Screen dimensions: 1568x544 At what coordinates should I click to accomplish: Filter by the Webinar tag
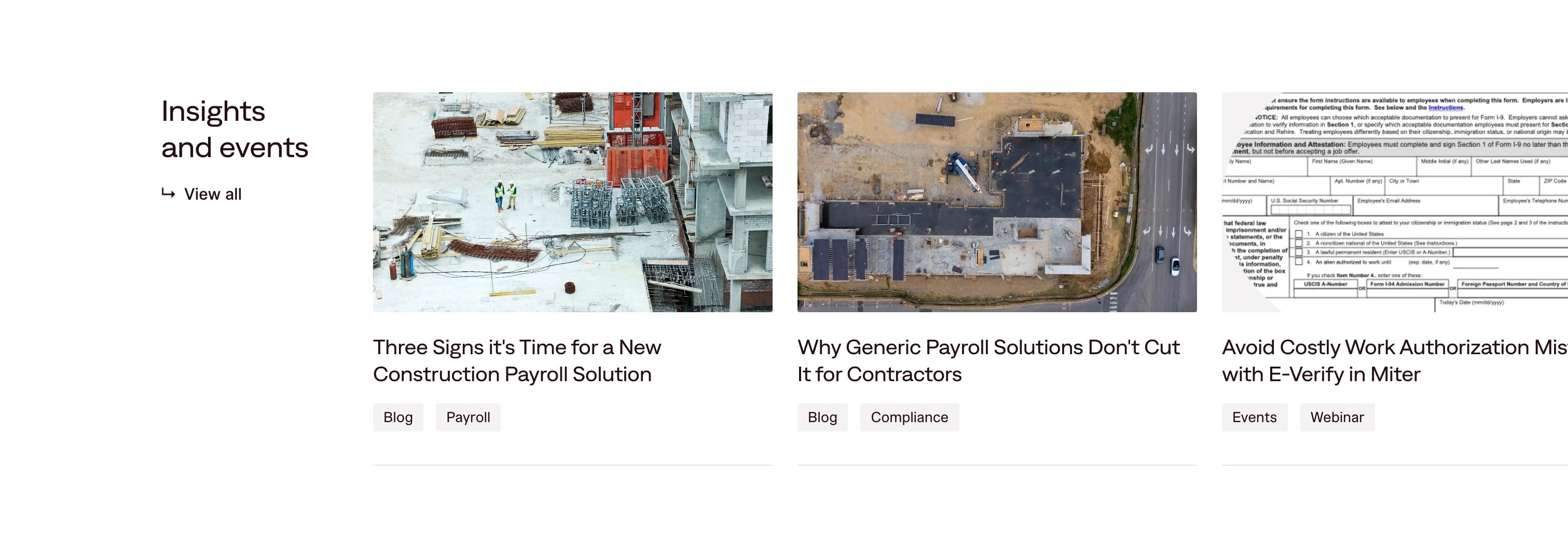coord(1337,417)
